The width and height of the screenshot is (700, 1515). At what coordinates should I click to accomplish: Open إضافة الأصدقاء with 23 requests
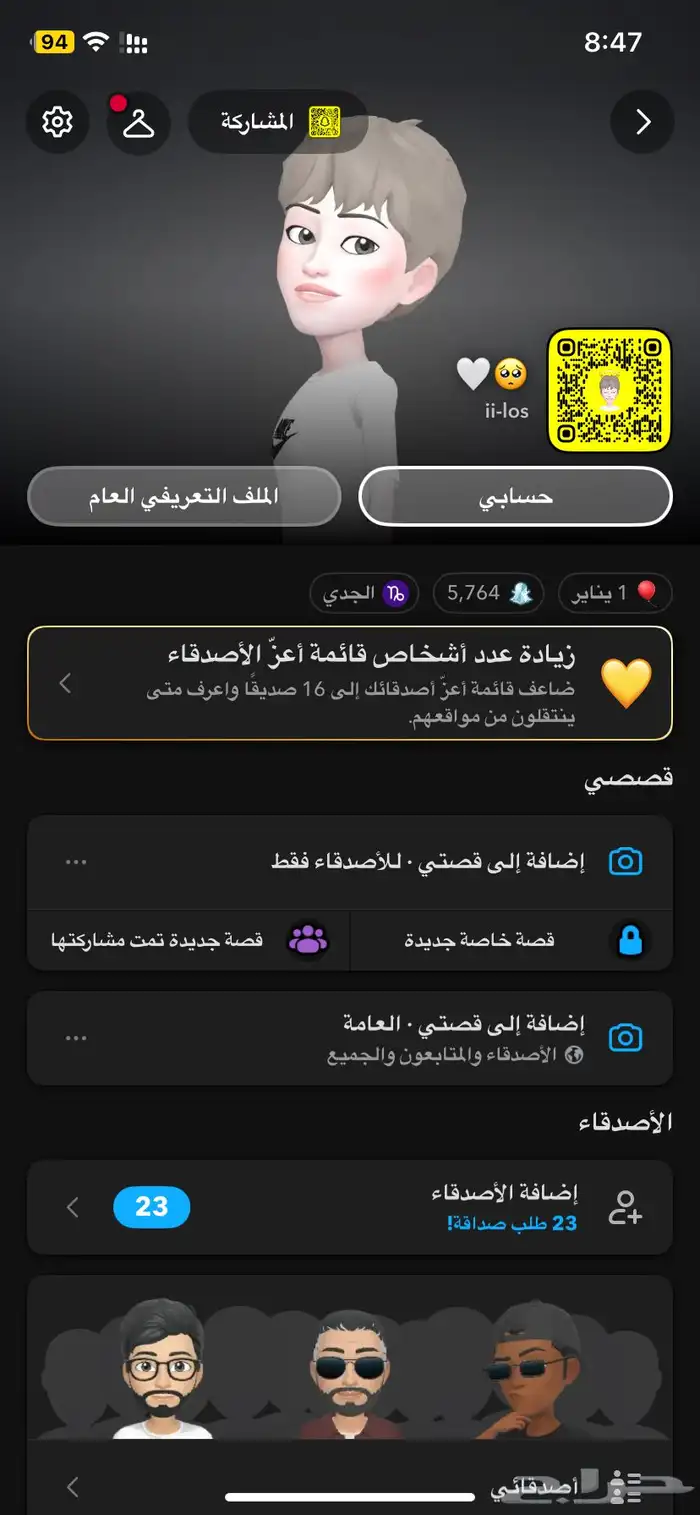coord(350,1207)
